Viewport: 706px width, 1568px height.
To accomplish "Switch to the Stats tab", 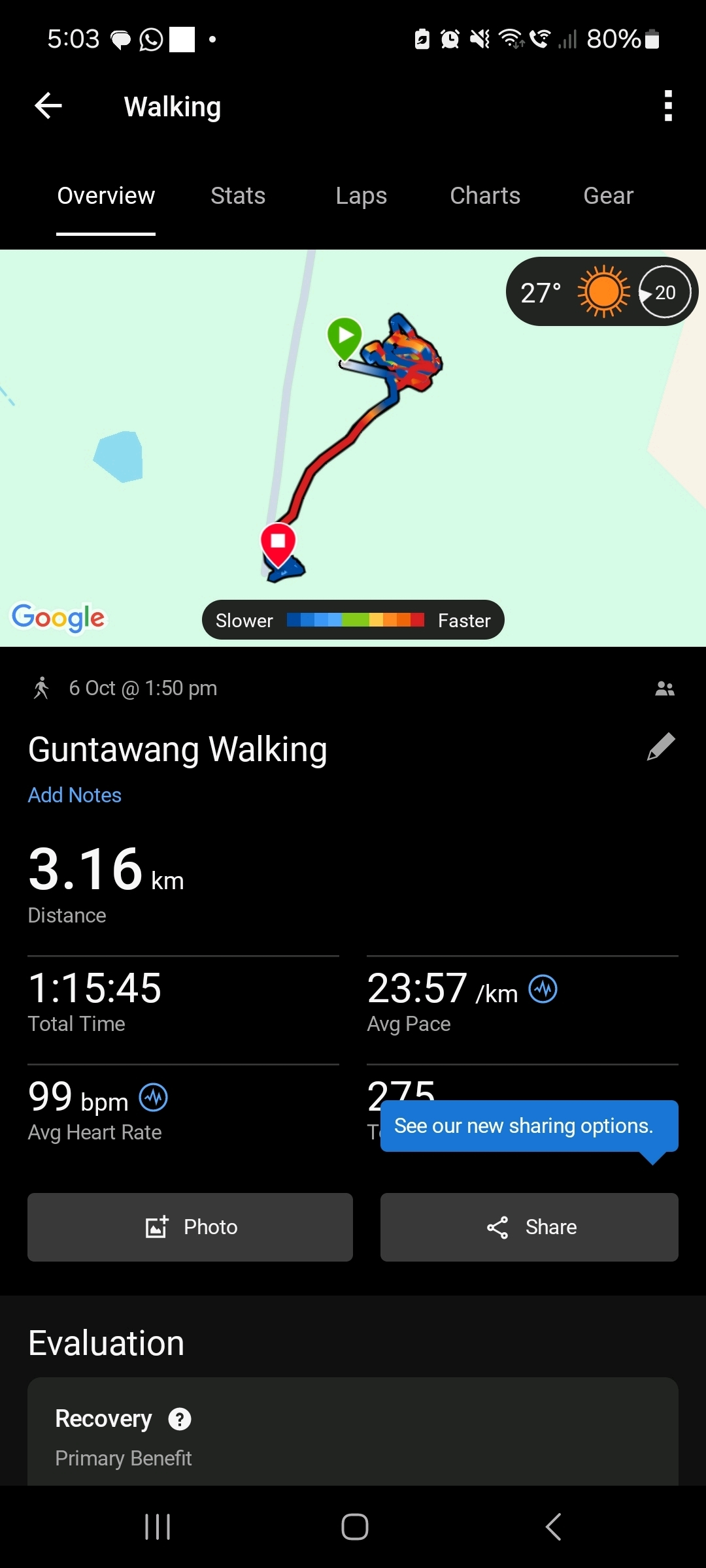I will (x=238, y=196).
